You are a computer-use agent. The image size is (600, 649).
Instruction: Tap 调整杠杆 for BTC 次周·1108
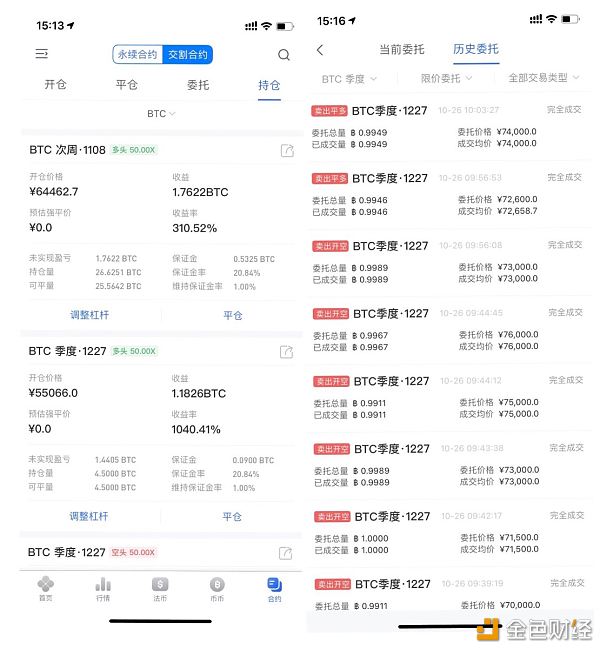click(89, 315)
